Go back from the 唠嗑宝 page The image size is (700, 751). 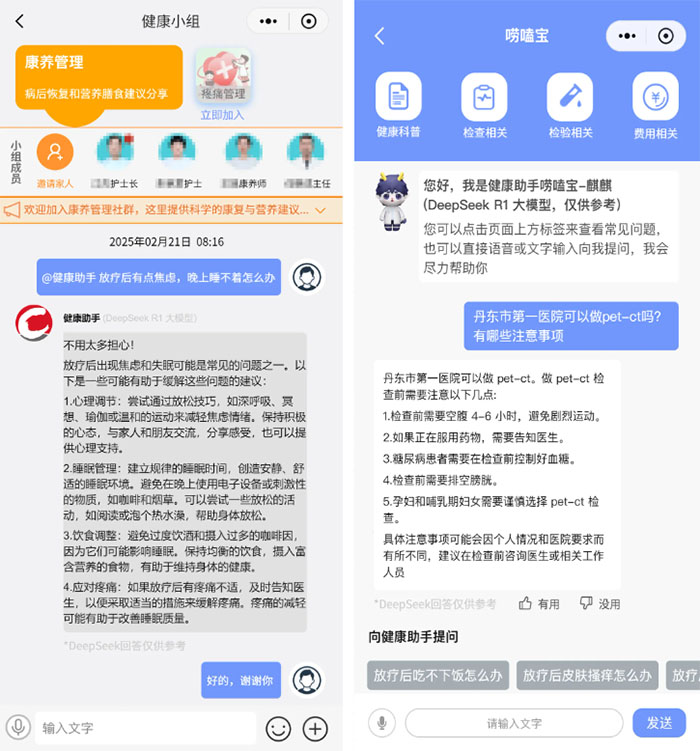pyautogui.click(x=379, y=36)
